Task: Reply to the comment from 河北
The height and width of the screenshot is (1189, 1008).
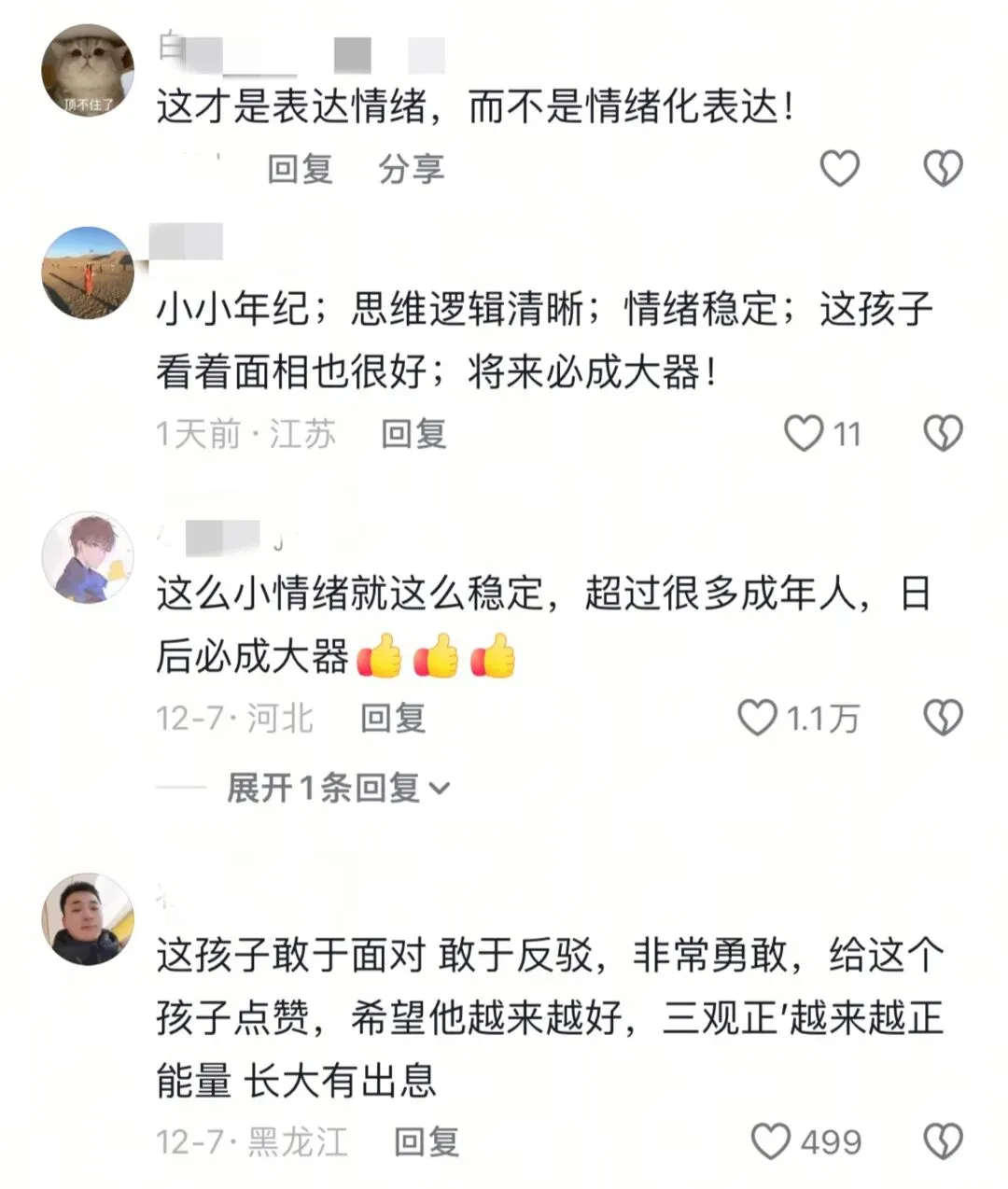Action: tap(393, 718)
